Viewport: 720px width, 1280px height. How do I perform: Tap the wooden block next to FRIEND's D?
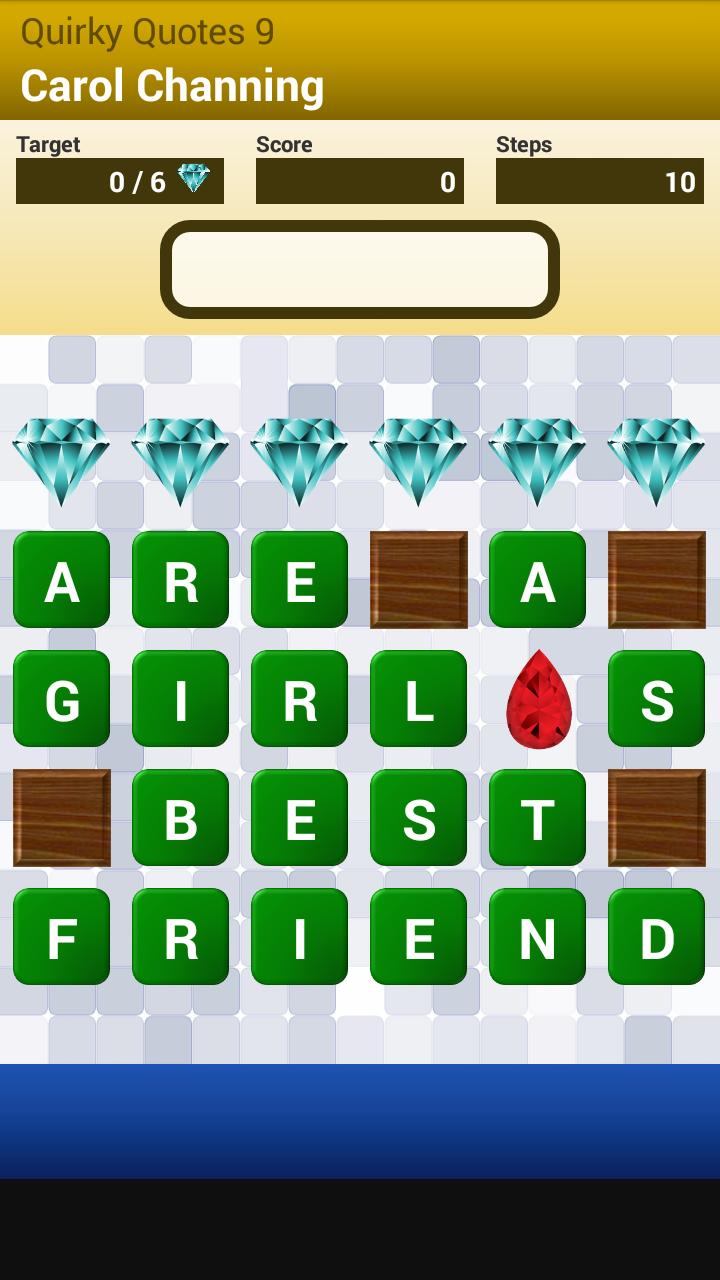[x=655, y=817]
